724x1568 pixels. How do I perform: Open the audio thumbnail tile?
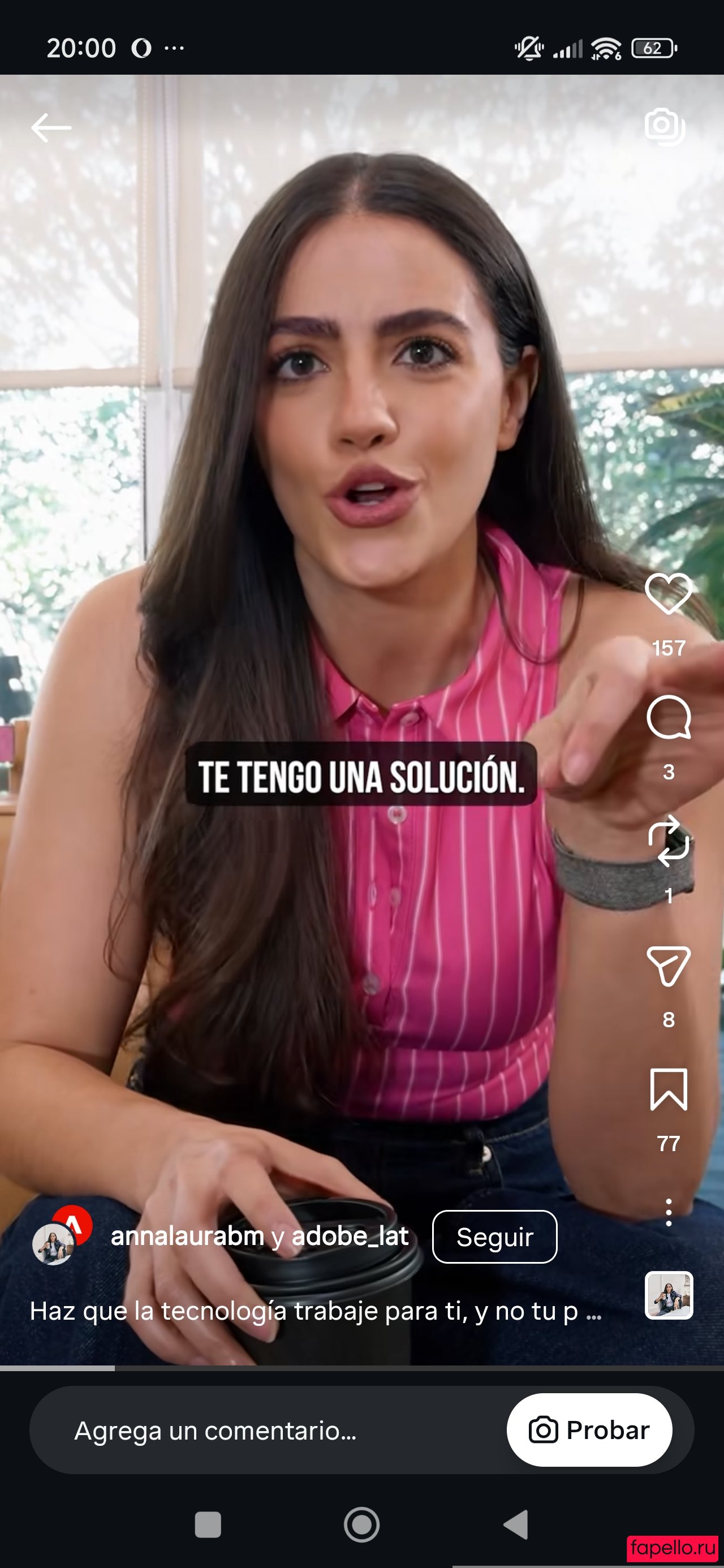coord(669,1295)
